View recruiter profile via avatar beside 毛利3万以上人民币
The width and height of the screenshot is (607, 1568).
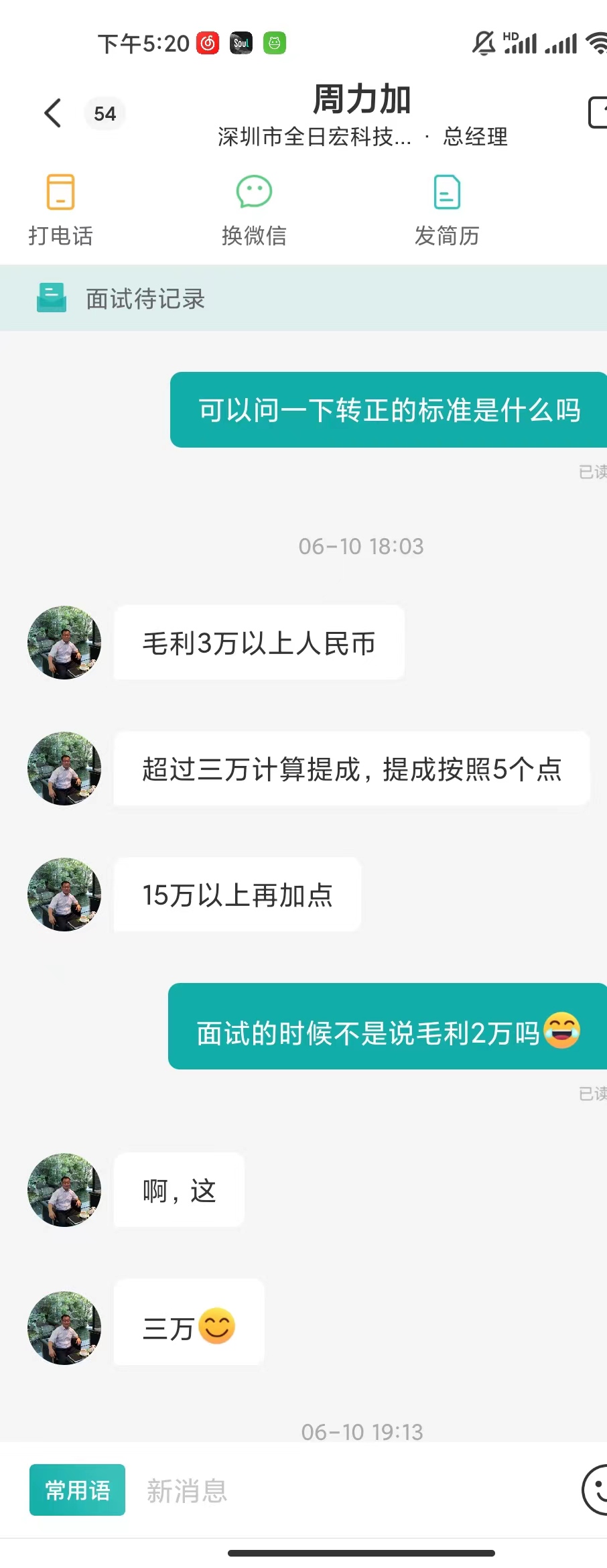(64, 643)
